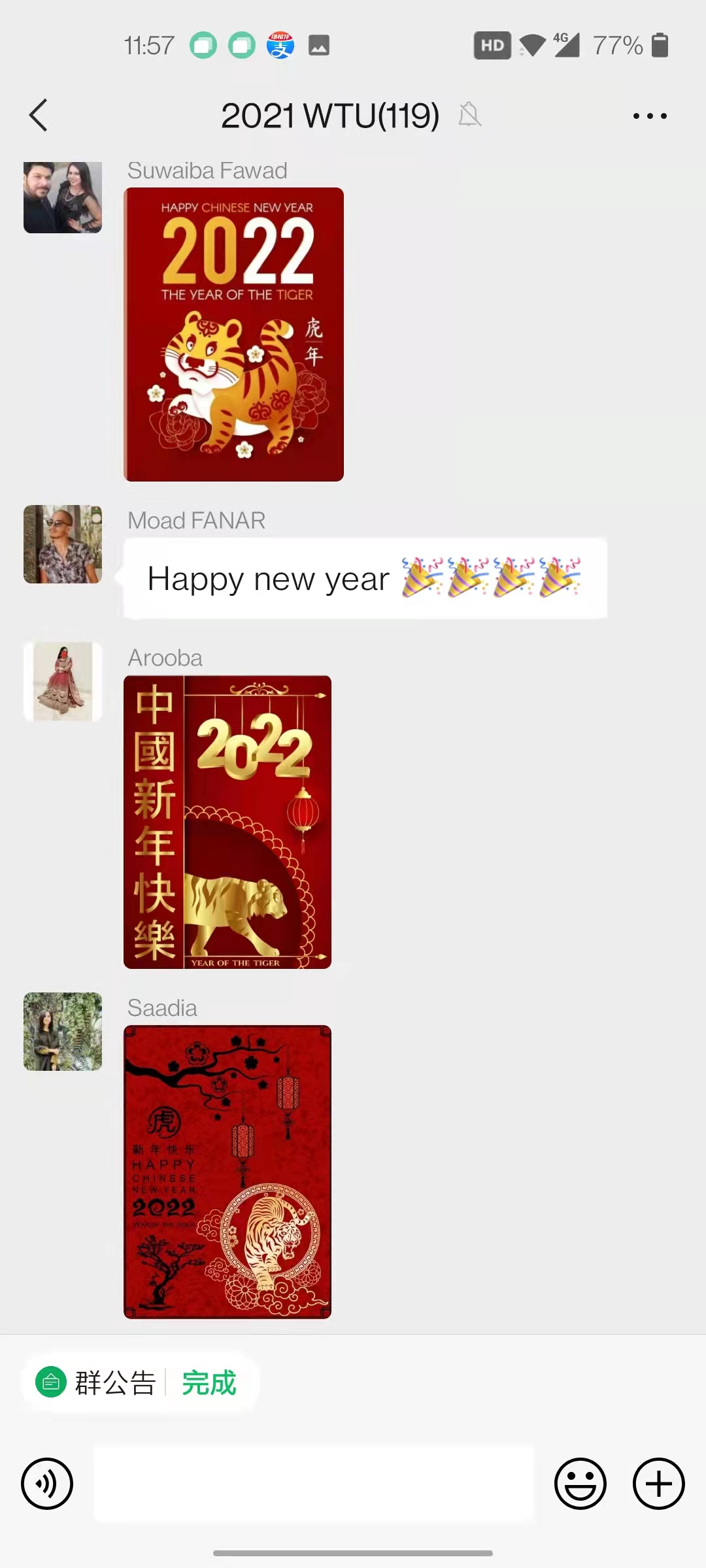
Task: Open Saadia's red tiger greeting image
Action: pyautogui.click(x=227, y=1172)
